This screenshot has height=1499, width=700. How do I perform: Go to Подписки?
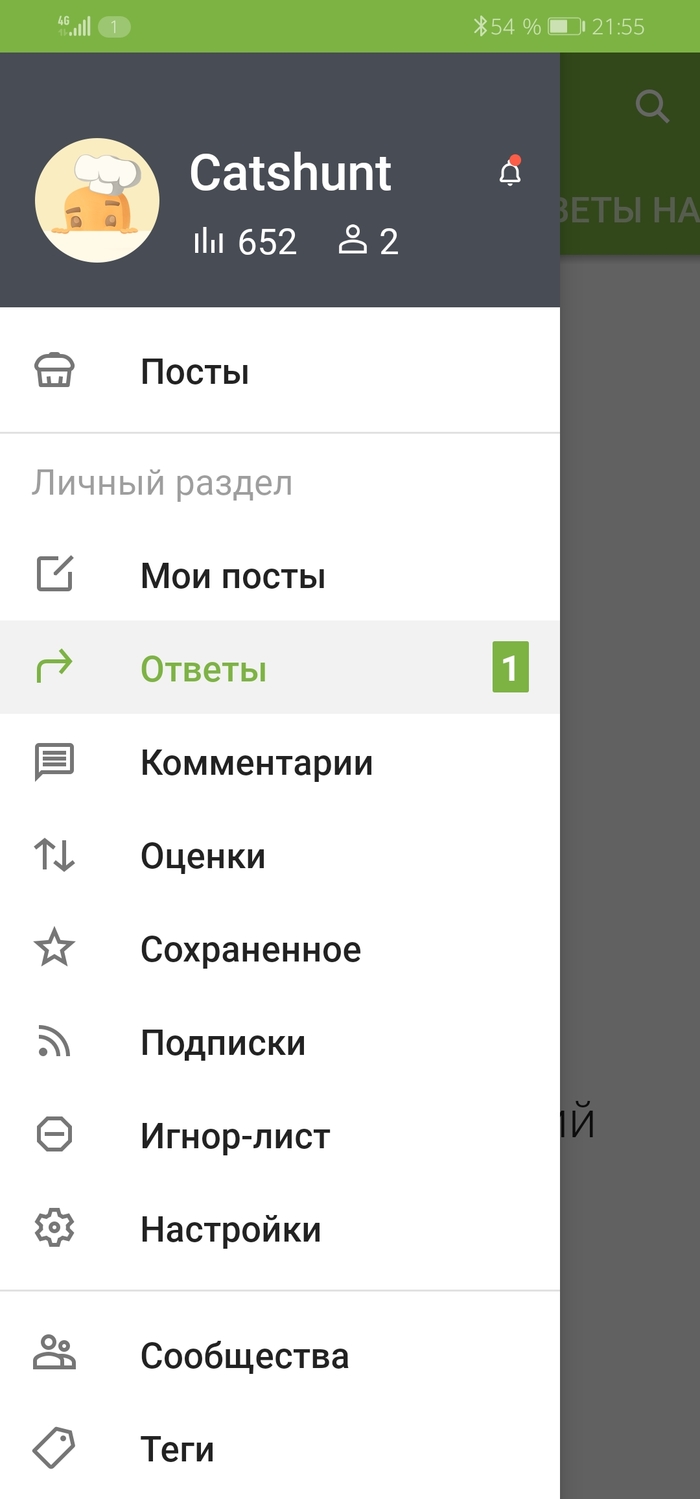pos(223,1043)
